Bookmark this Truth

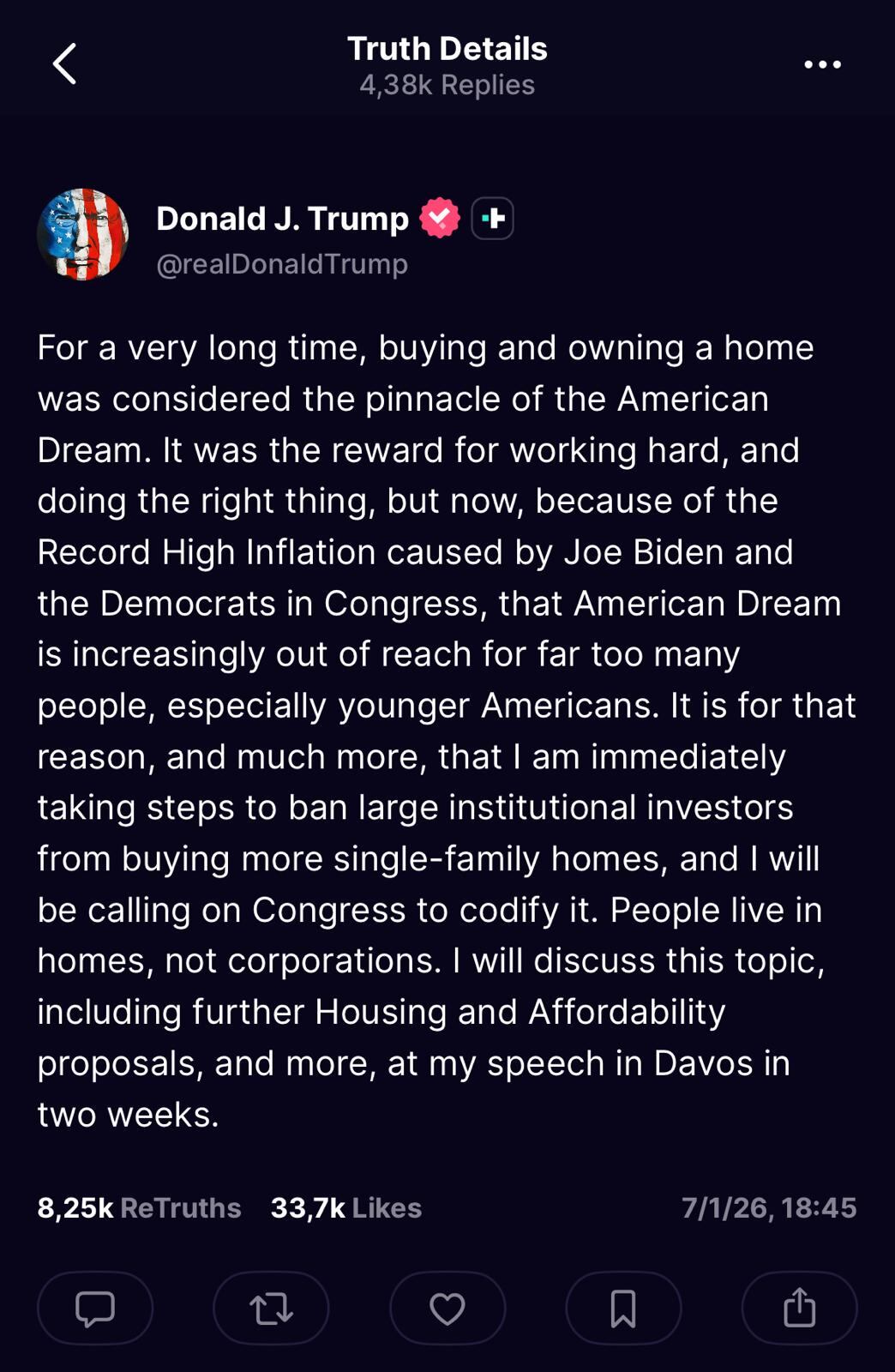pyautogui.click(x=623, y=1308)
